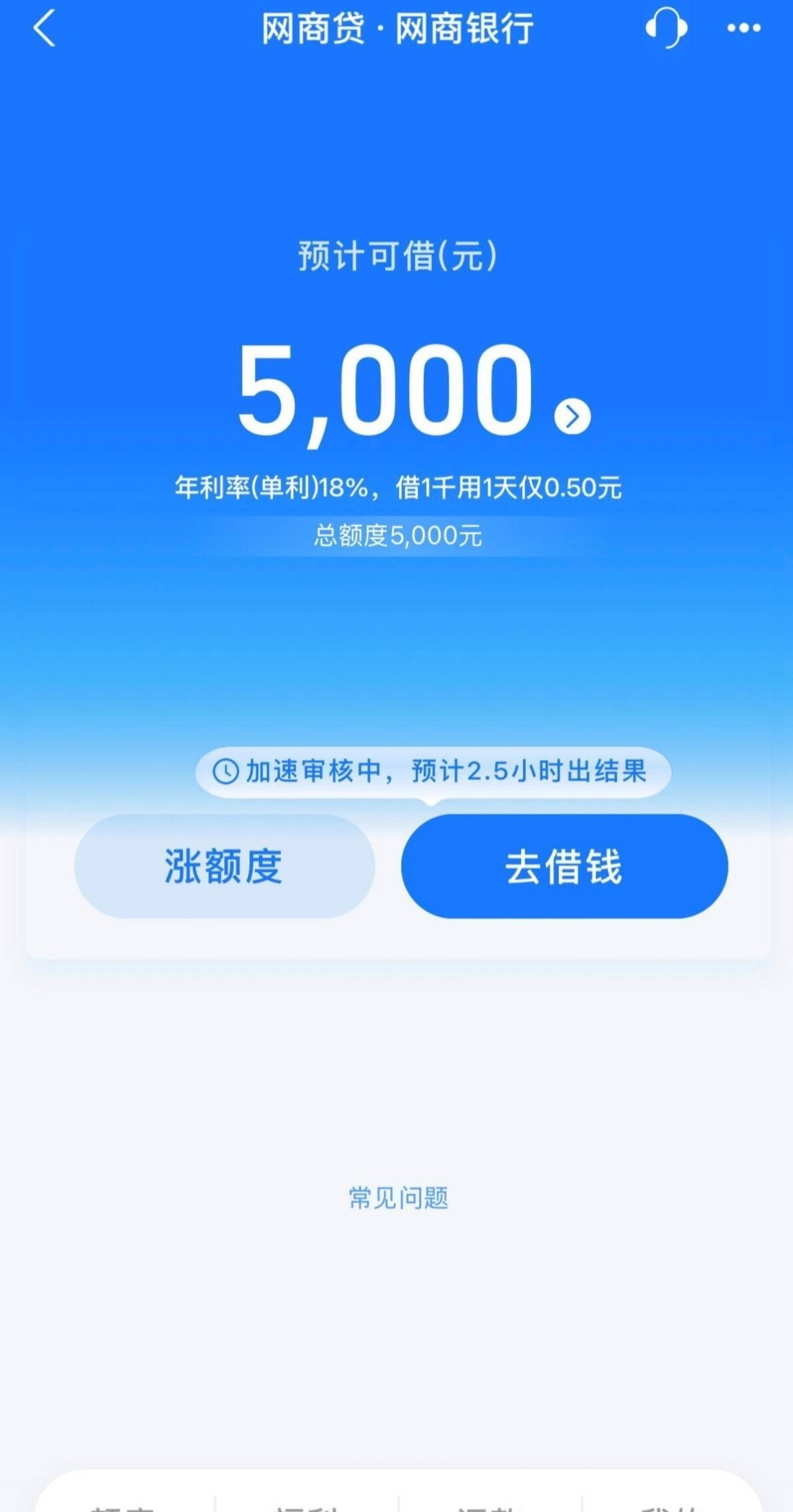Go back from the 网商贷 page

[44, 29]
